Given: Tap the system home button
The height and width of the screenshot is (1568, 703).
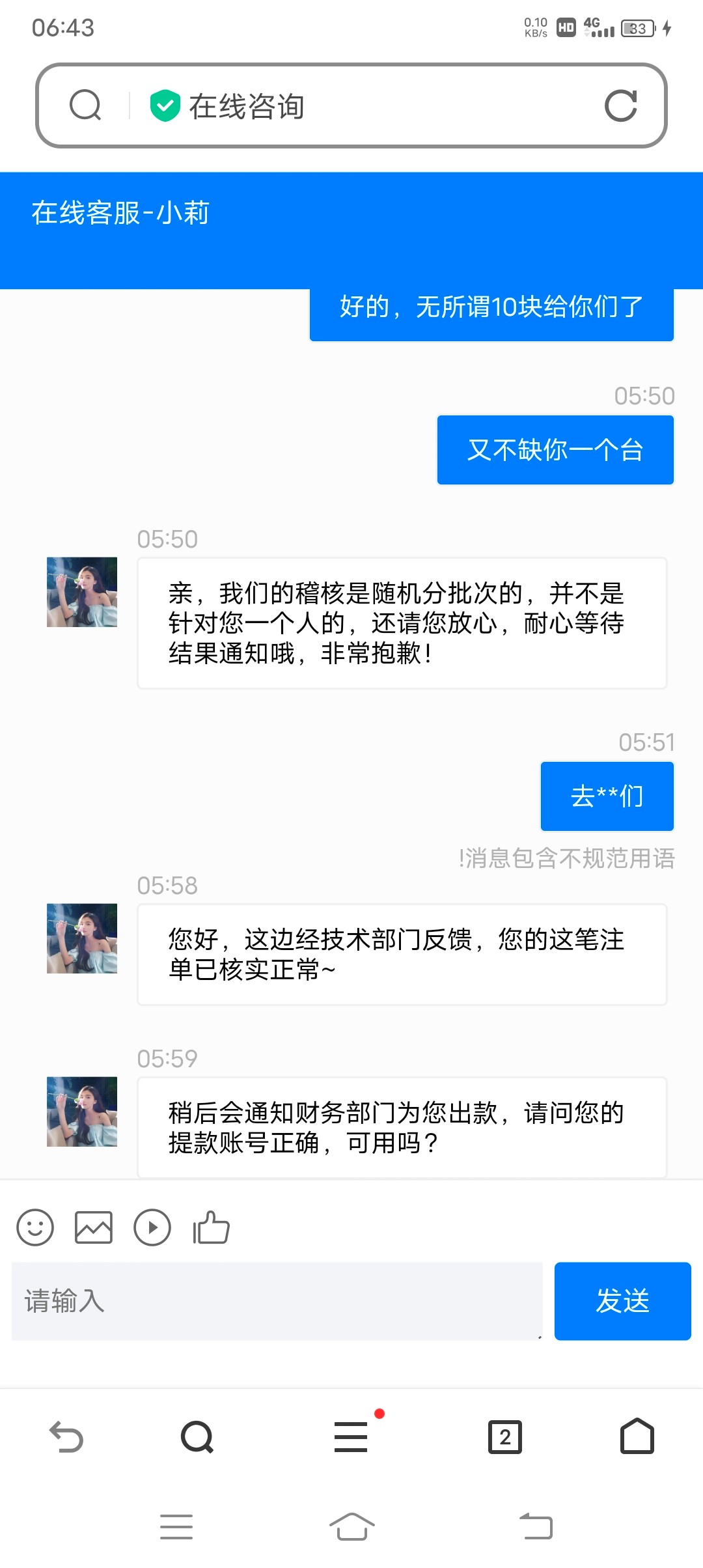Looking at the screenshot, I should point(351,1526).
